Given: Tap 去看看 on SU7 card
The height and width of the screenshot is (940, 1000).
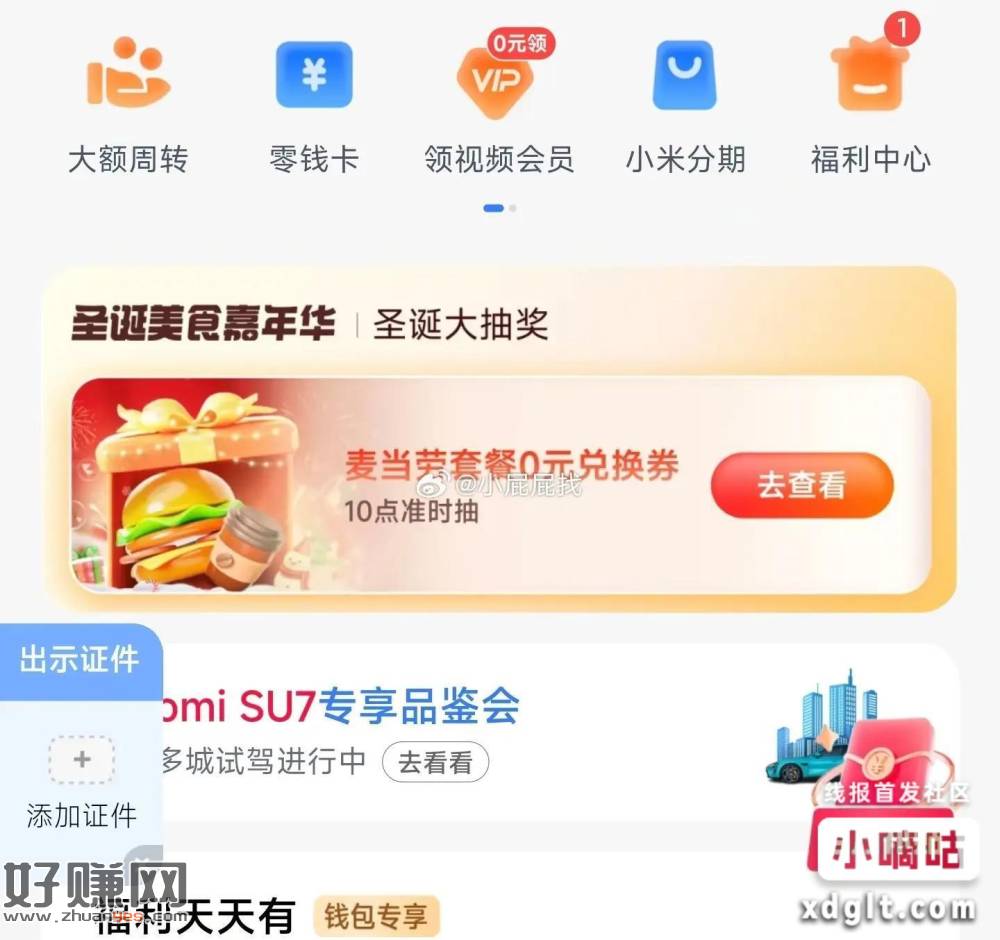Looking at the screenshot, I should click(435, 763).
